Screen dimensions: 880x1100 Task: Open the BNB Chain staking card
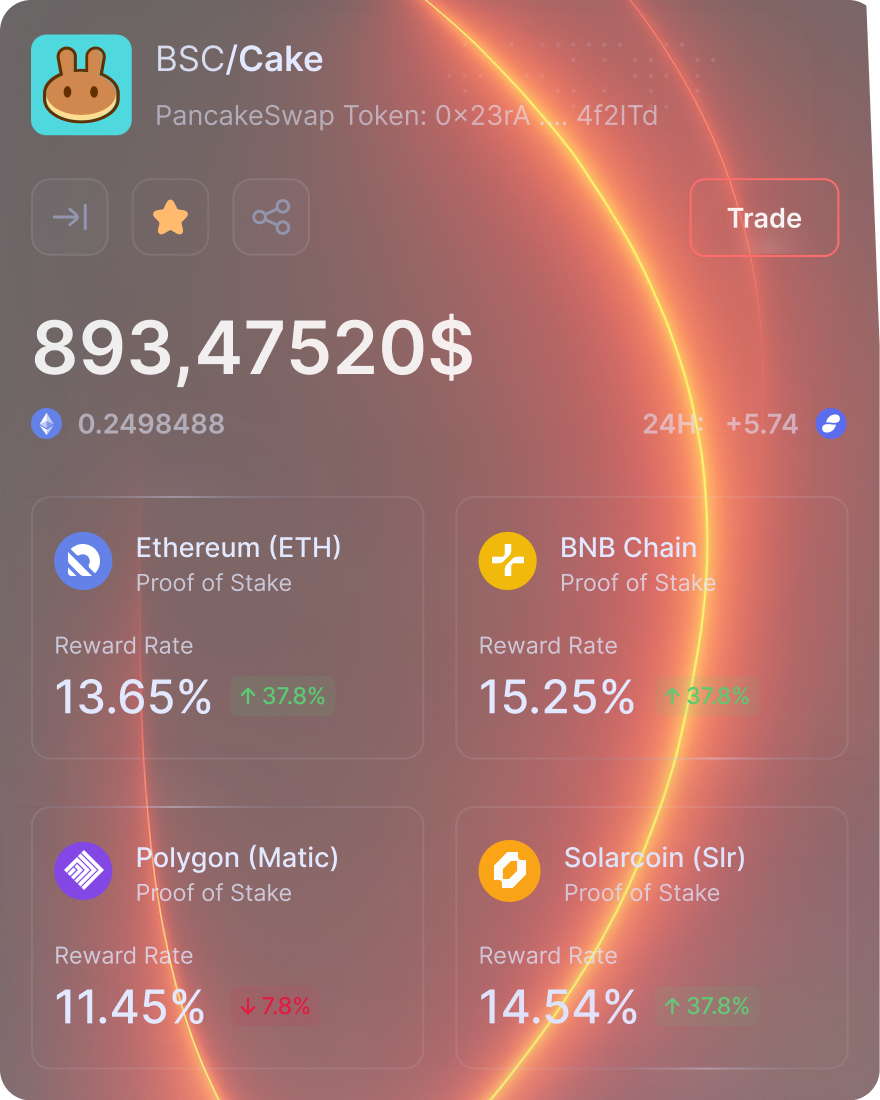click(652, 628)
